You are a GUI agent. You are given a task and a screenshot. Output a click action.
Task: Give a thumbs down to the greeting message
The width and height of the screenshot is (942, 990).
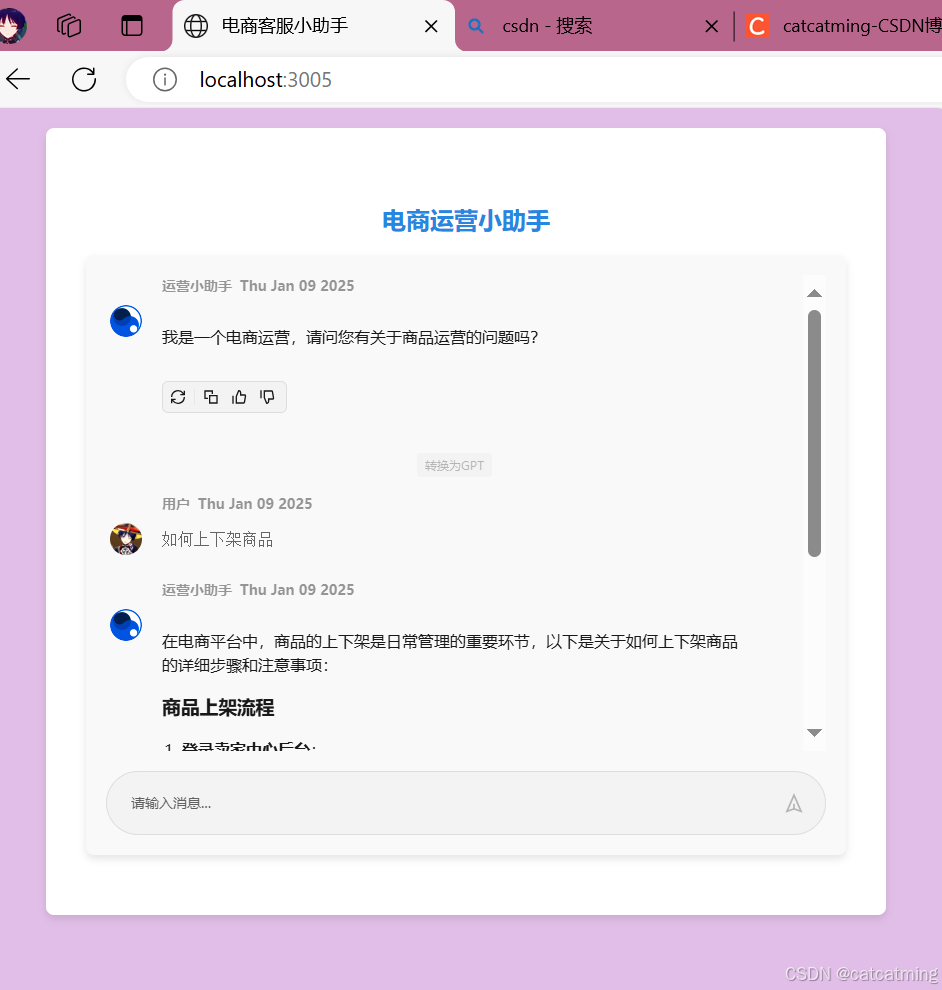tap(267, 397)
